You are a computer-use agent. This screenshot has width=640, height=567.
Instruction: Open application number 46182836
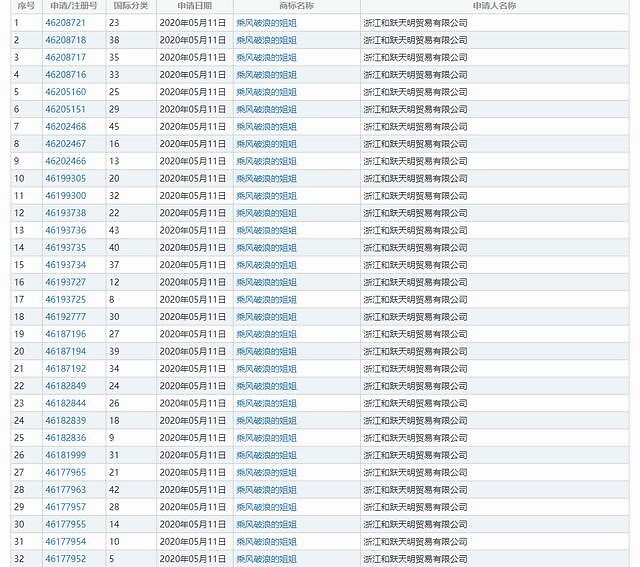tap(65, 438)
